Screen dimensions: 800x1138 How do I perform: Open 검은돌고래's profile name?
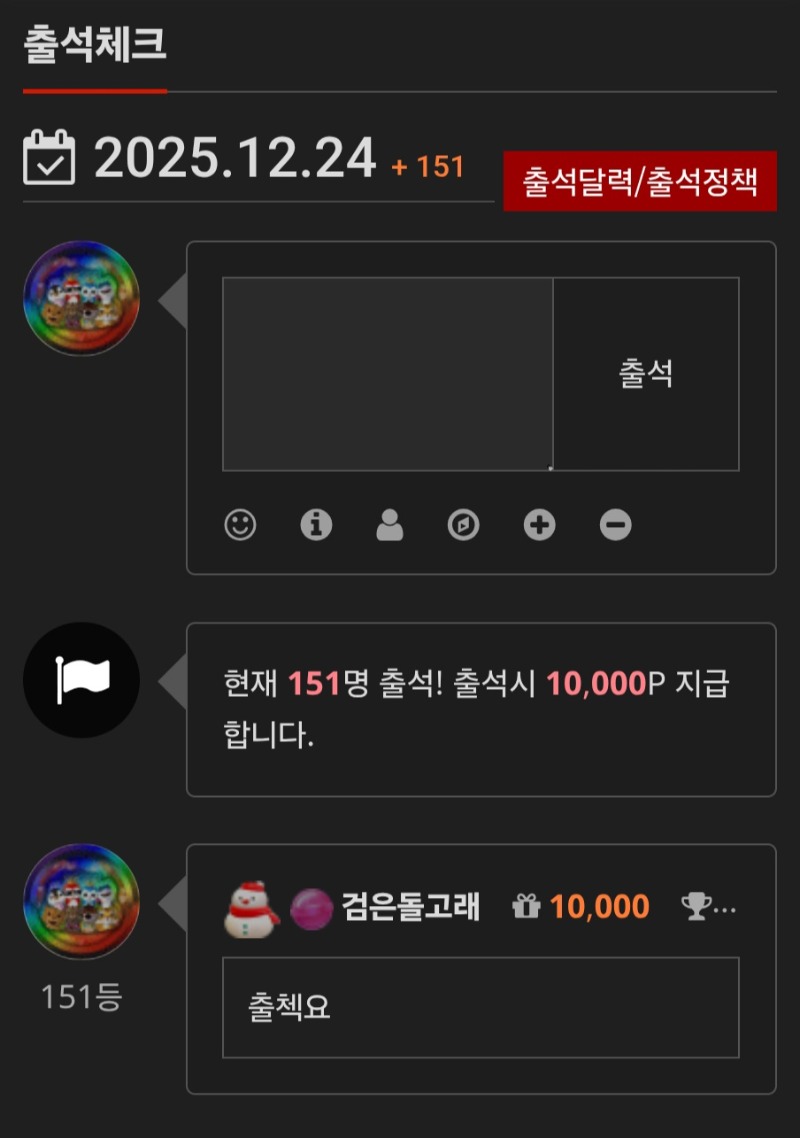pyautogui.click(x=411, y=907)
